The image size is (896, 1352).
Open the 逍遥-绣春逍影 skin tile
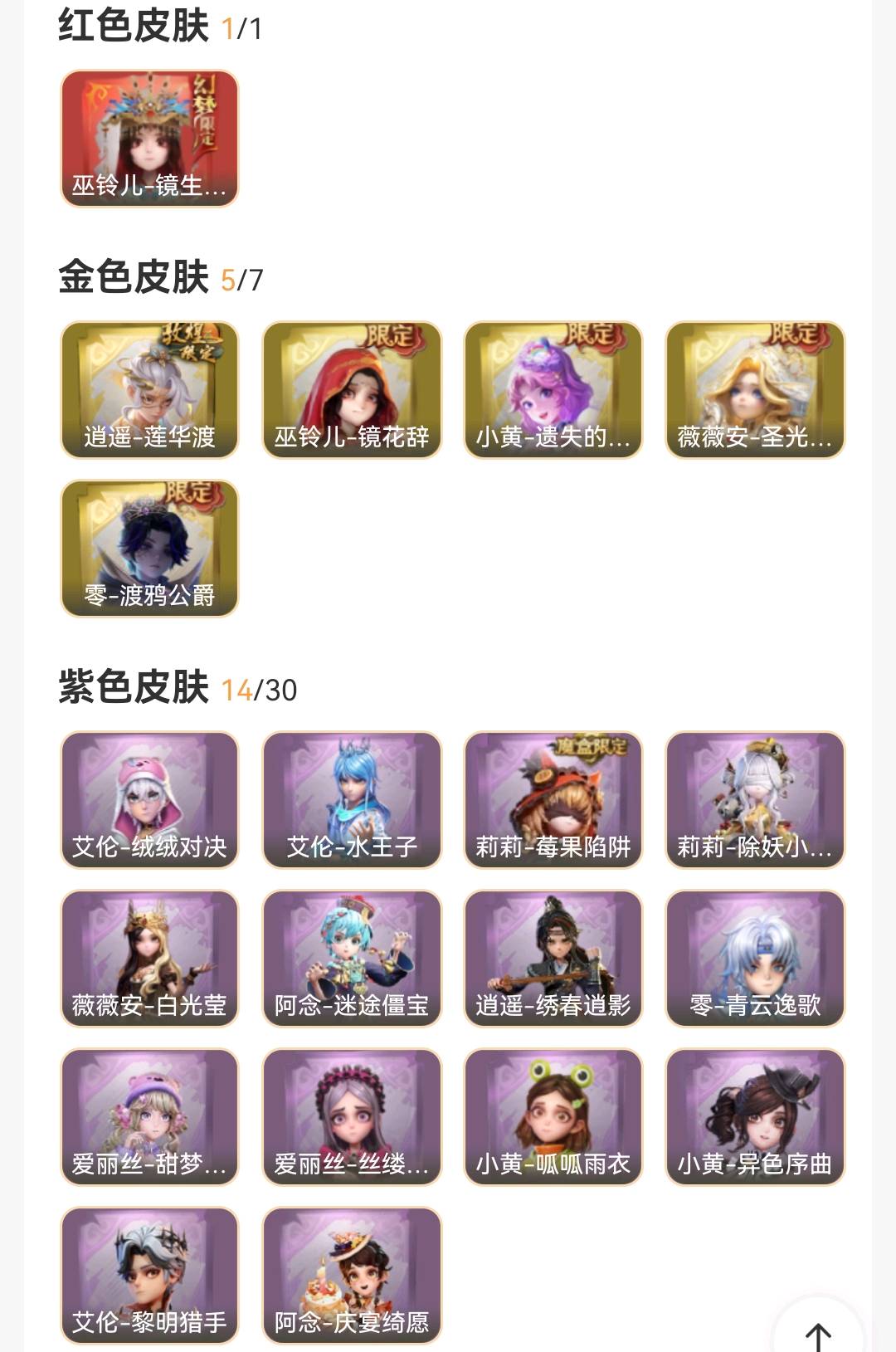(553, 959)
